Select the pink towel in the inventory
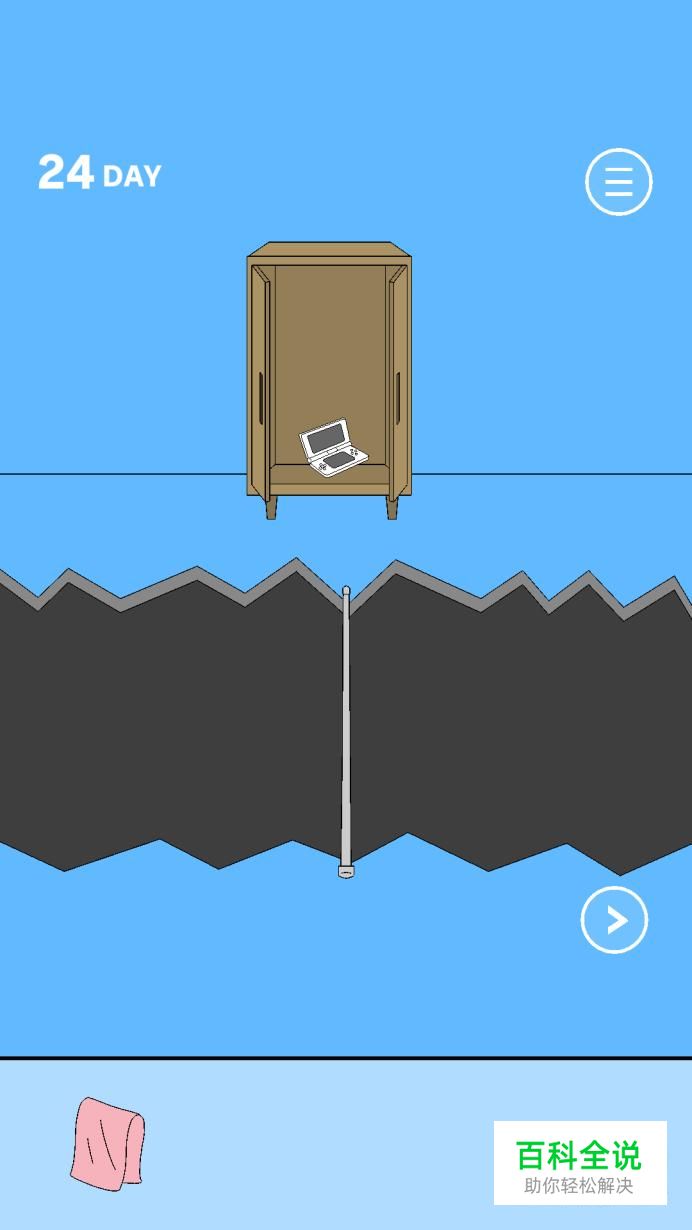The height and width of the screenshot is (1230, 692). point(107,1144)
